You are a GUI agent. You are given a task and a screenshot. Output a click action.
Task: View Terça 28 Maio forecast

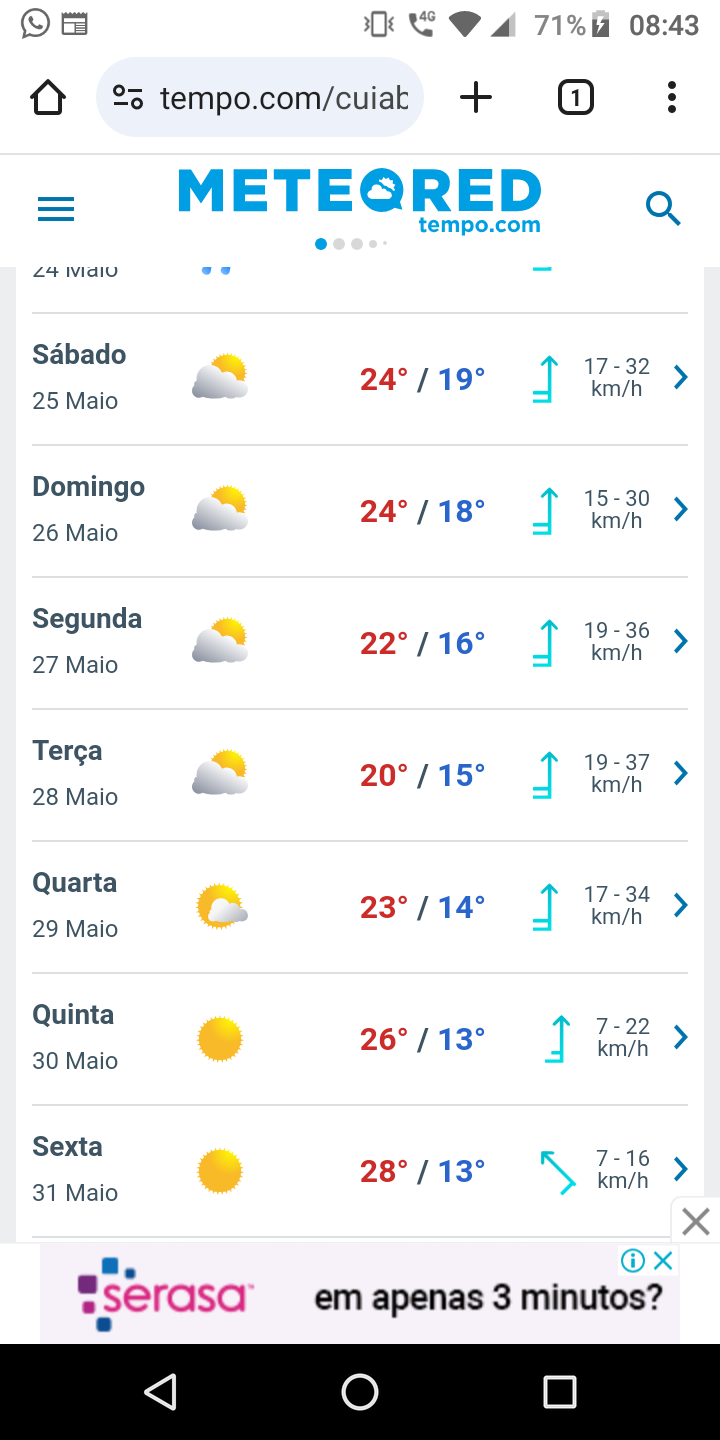360,775
